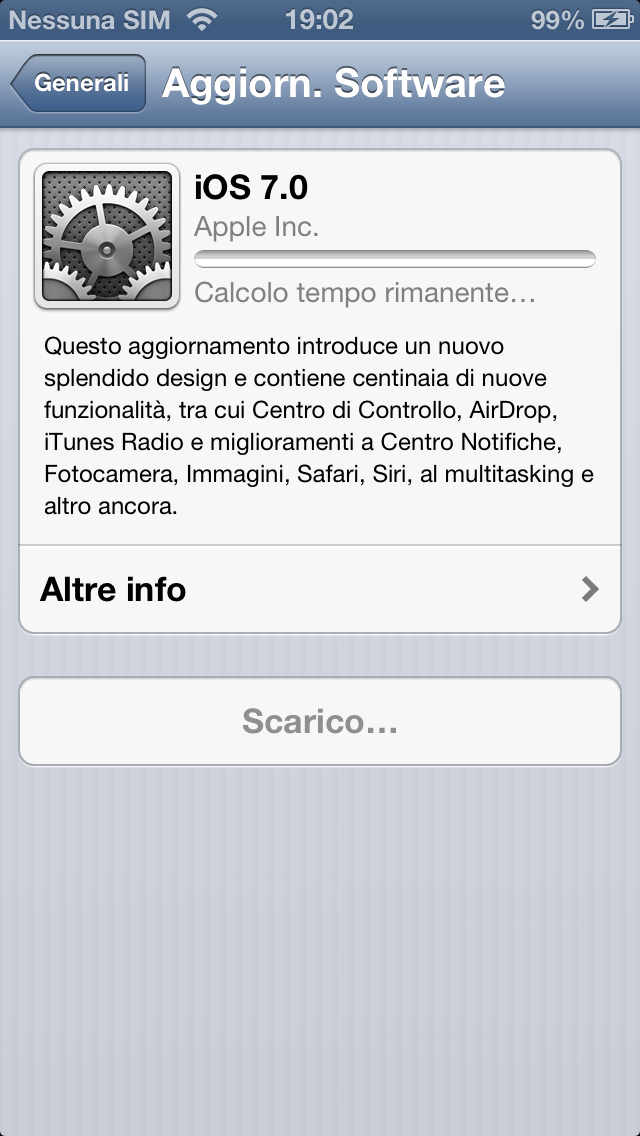Open the Altre info row
640x1136 pixels.
coord(320,589)
